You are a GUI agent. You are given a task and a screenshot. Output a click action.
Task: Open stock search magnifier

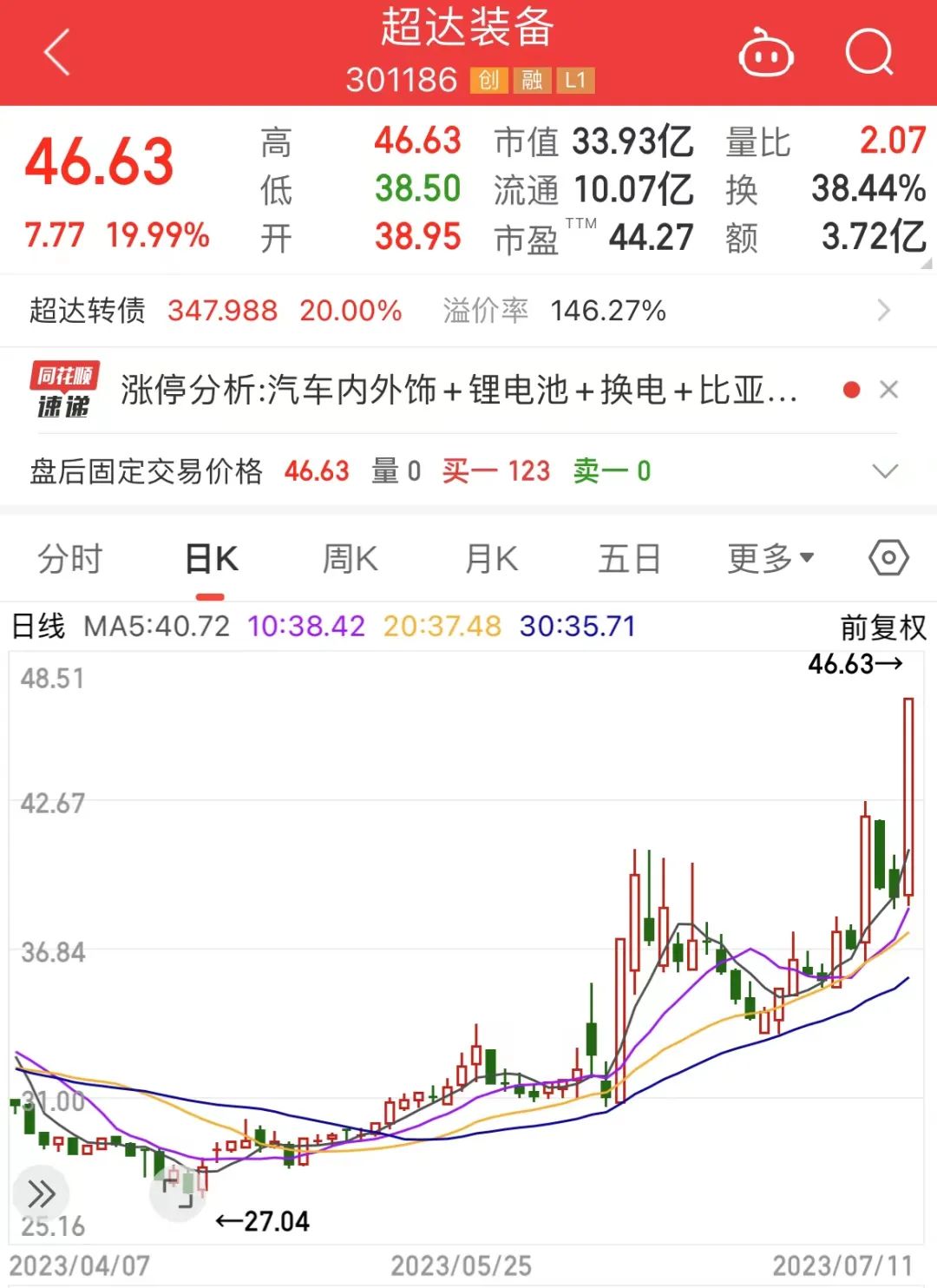[868, 53]
